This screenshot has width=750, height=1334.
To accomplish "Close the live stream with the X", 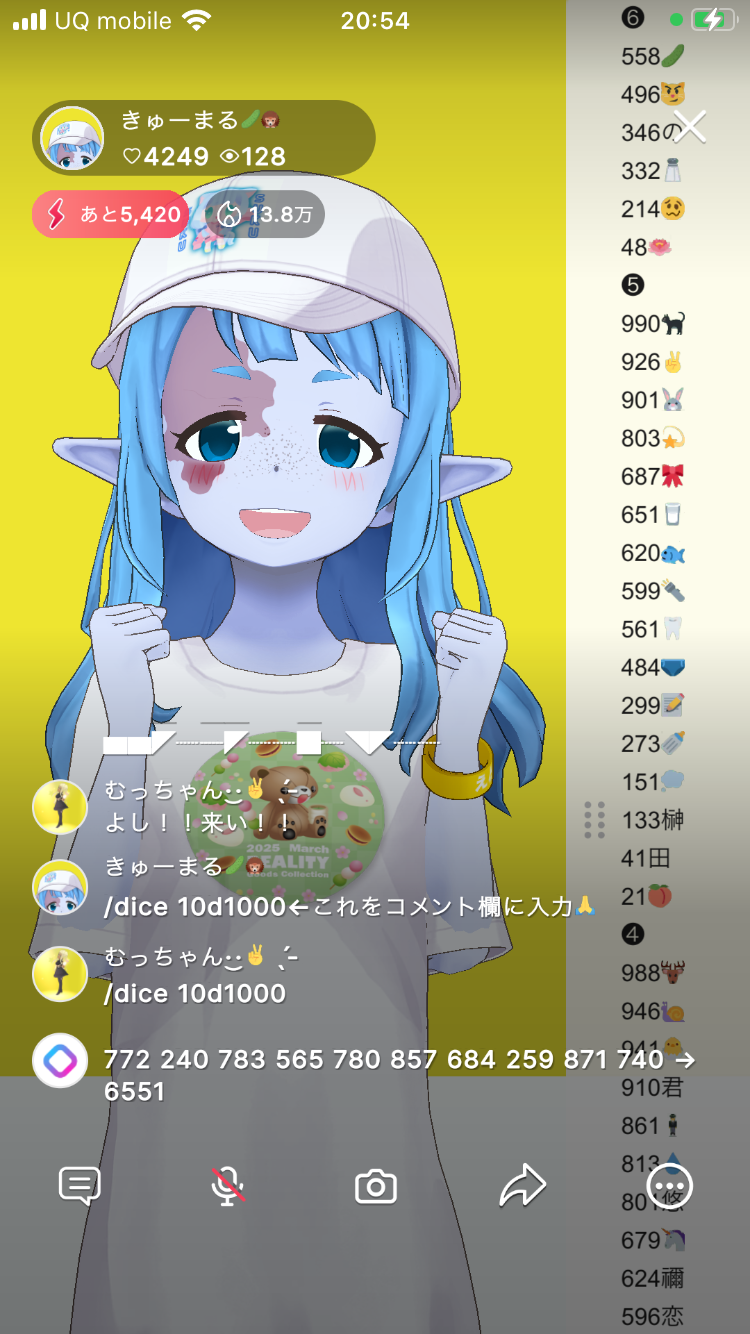I will 690,127.
